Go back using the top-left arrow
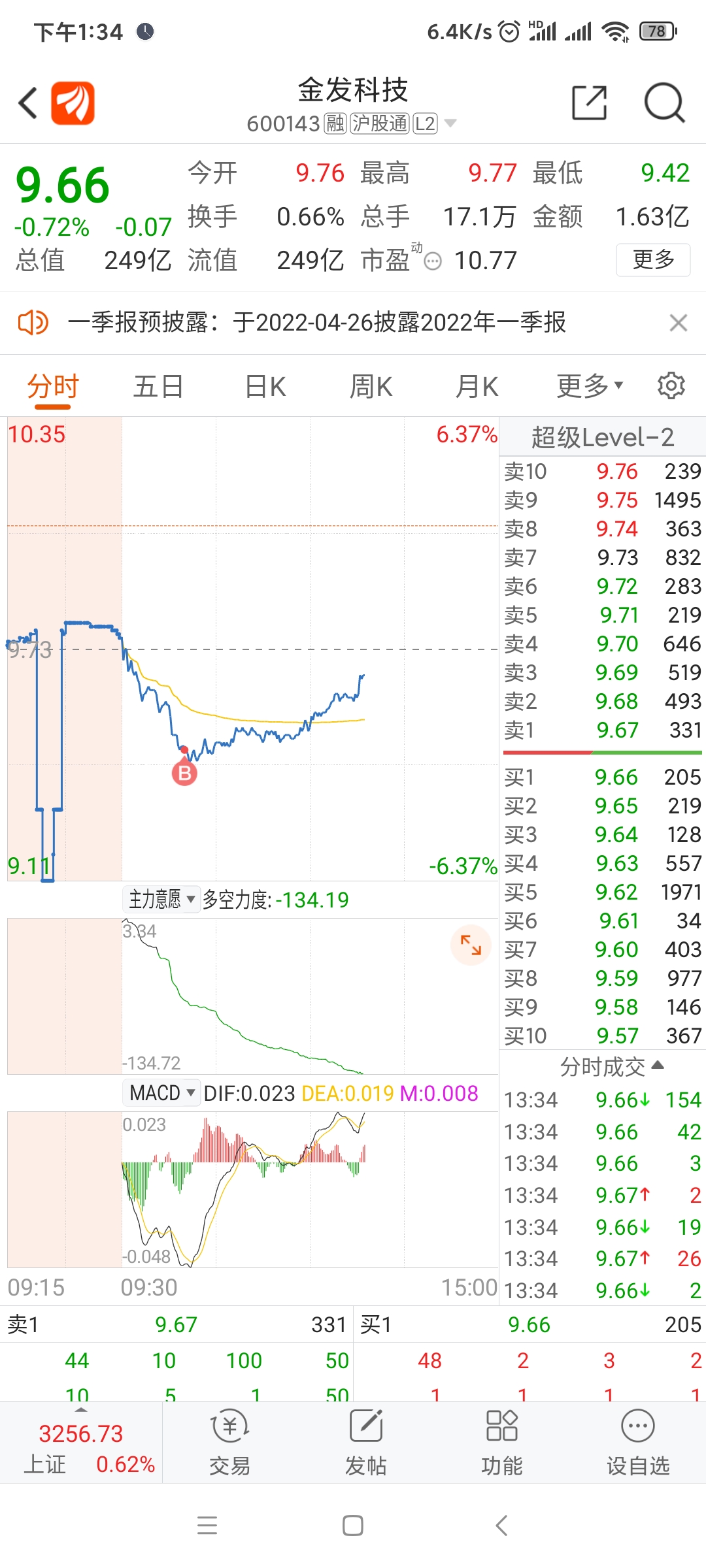Screen dimensions: 706x1568 27,103
